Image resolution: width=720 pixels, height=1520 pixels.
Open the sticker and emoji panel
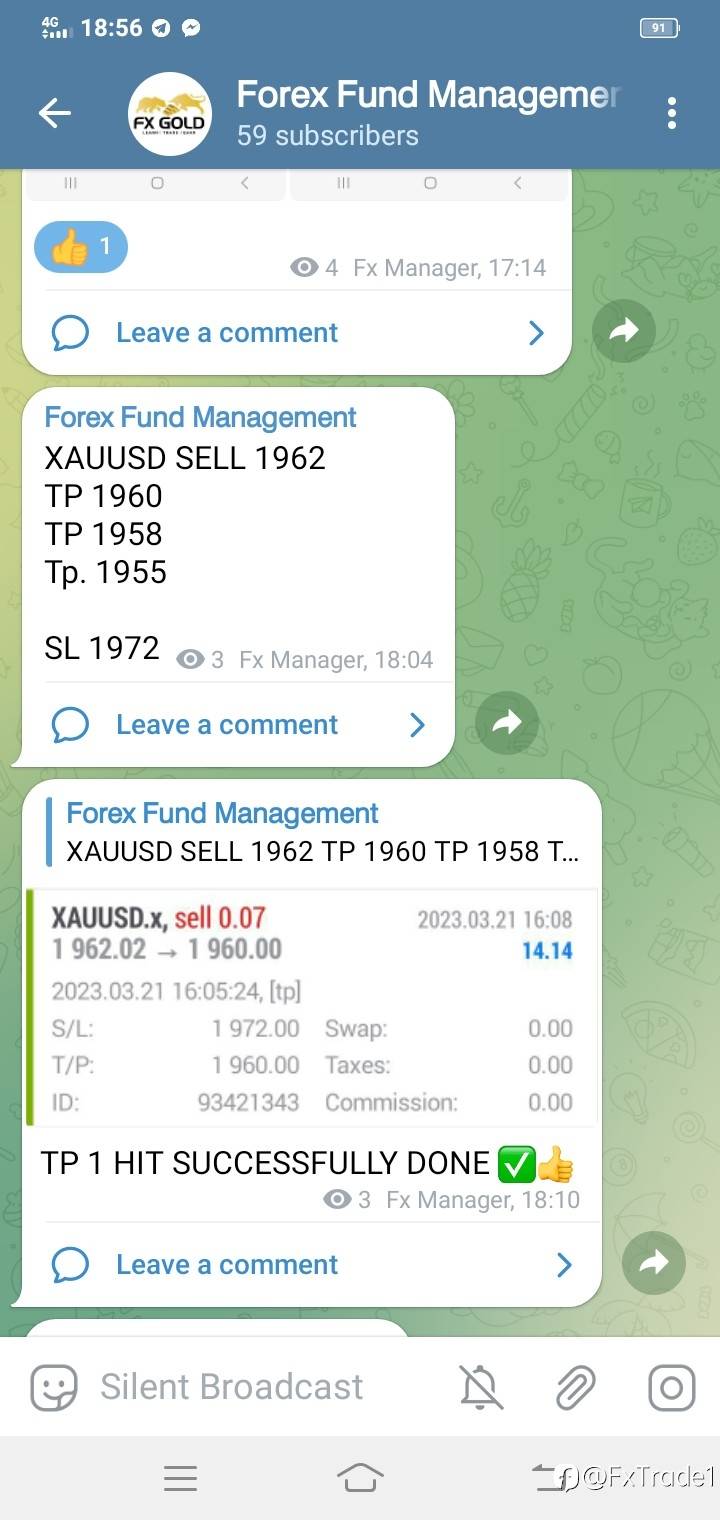(54, 1387)
